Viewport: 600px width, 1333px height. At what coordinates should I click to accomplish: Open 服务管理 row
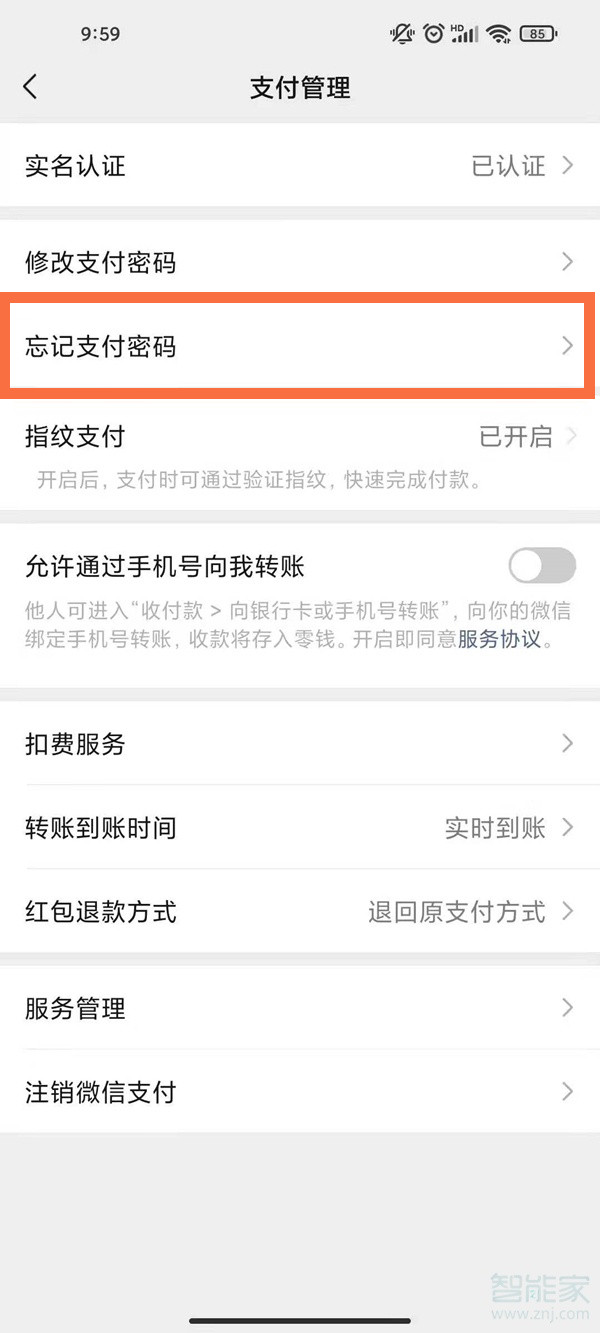[x=300, y=1008]
